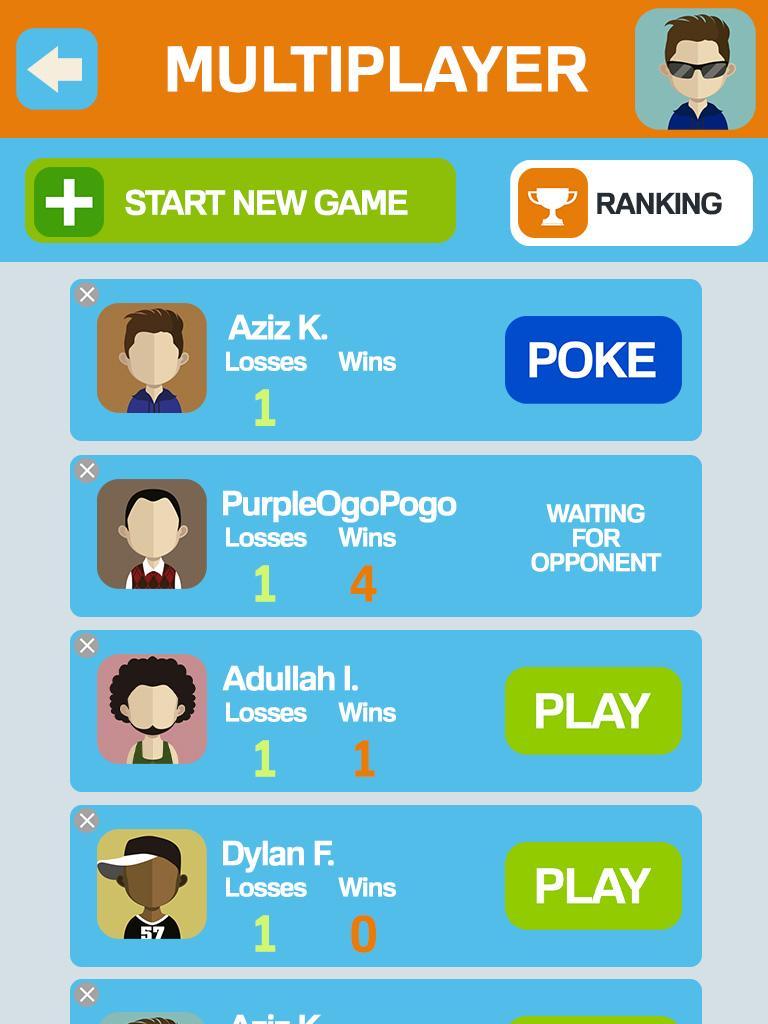Screen dimensions: 768x1024
Task: Remove the first Aziz K. game
Action: (87, 295)
